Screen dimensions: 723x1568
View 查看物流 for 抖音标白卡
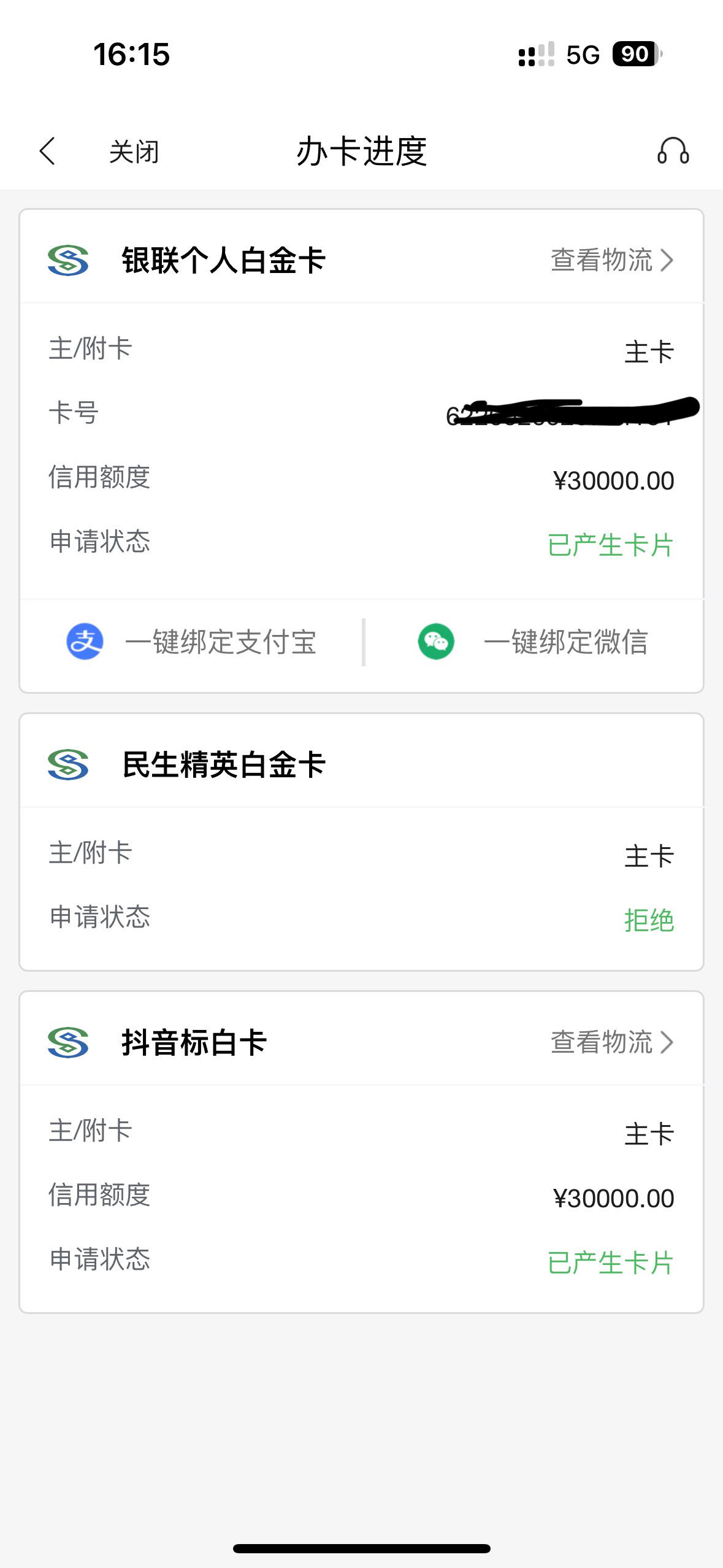click(612, 1042)
